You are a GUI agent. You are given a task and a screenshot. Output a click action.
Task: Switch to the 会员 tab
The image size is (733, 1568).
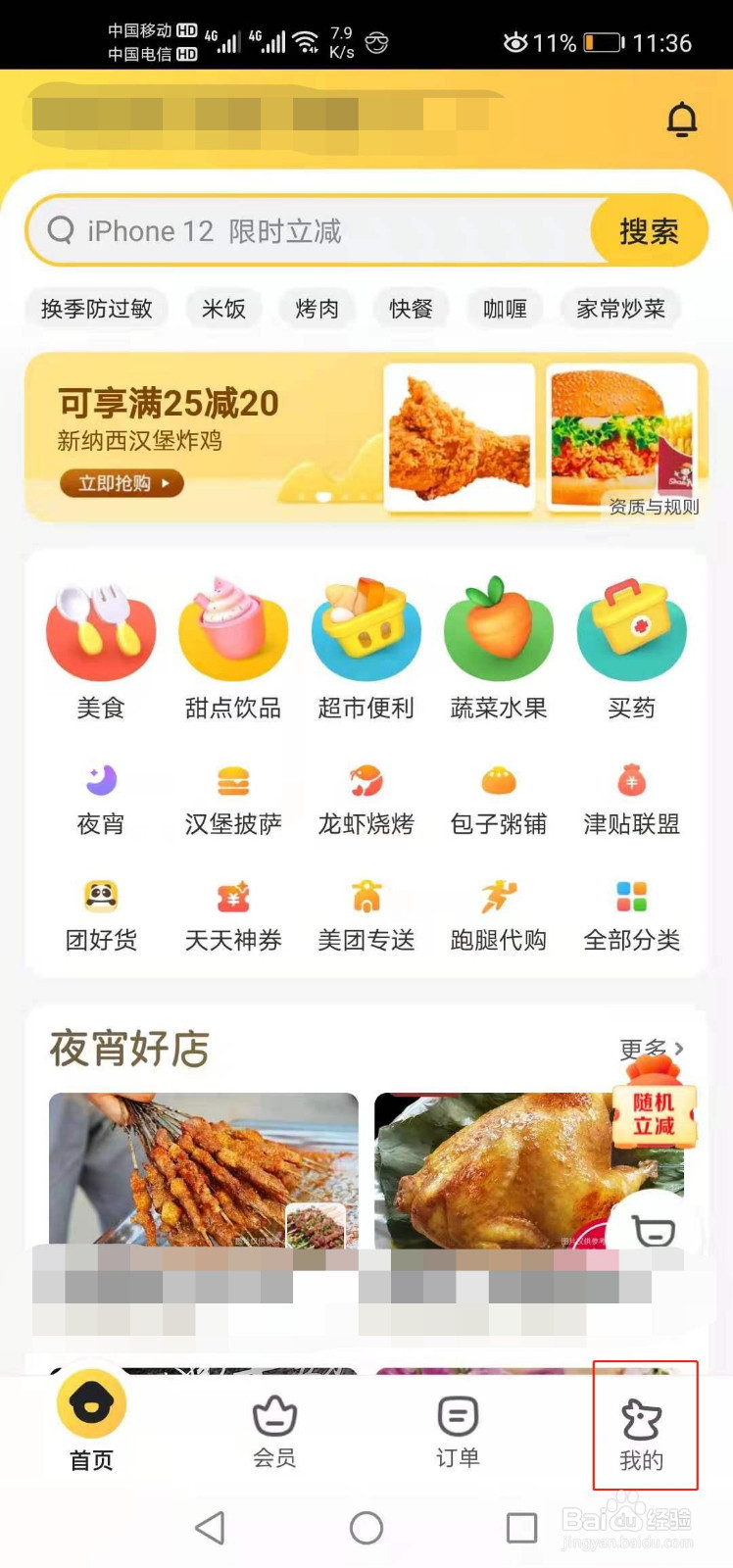(x=274, y=1431)
